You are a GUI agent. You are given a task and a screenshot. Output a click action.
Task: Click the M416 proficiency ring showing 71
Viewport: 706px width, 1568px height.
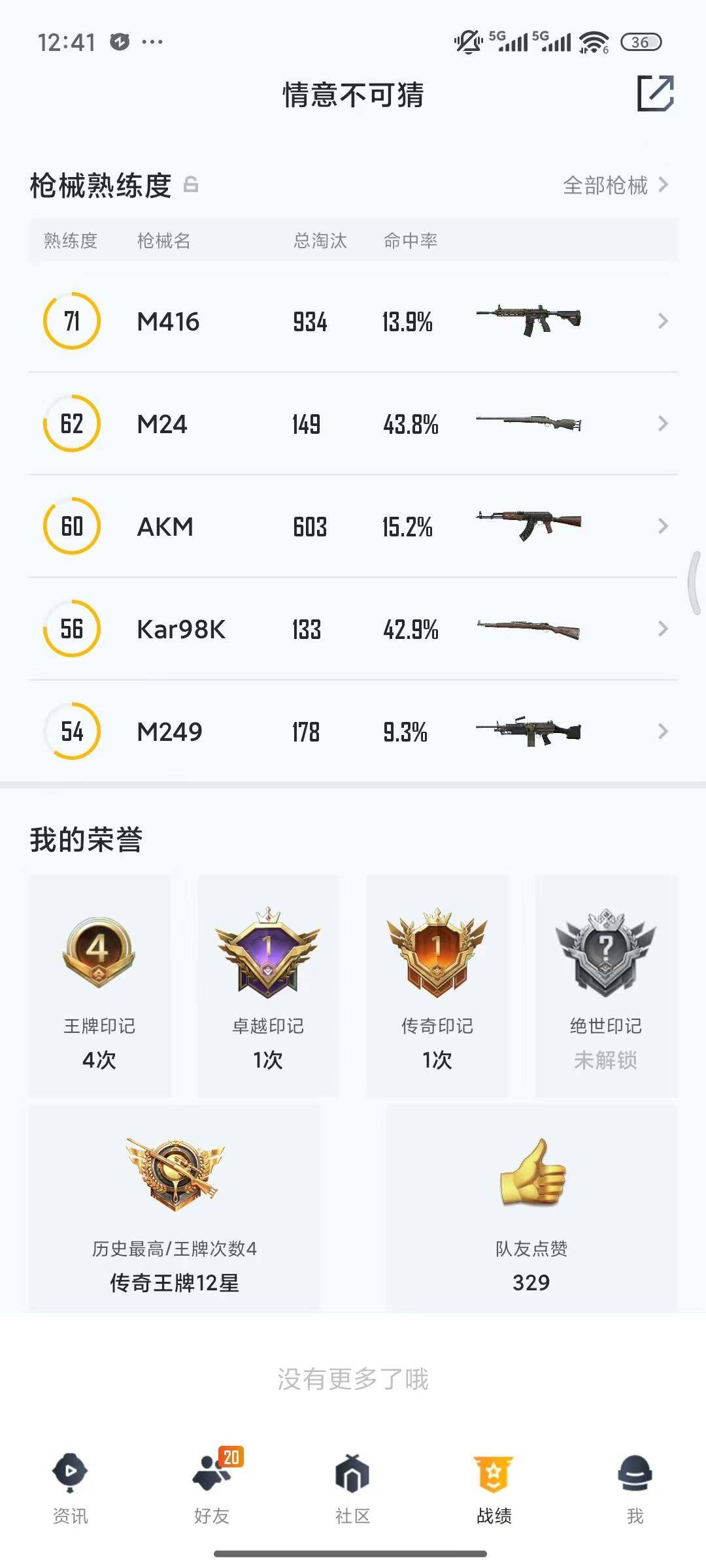click(x=72, y=321)
